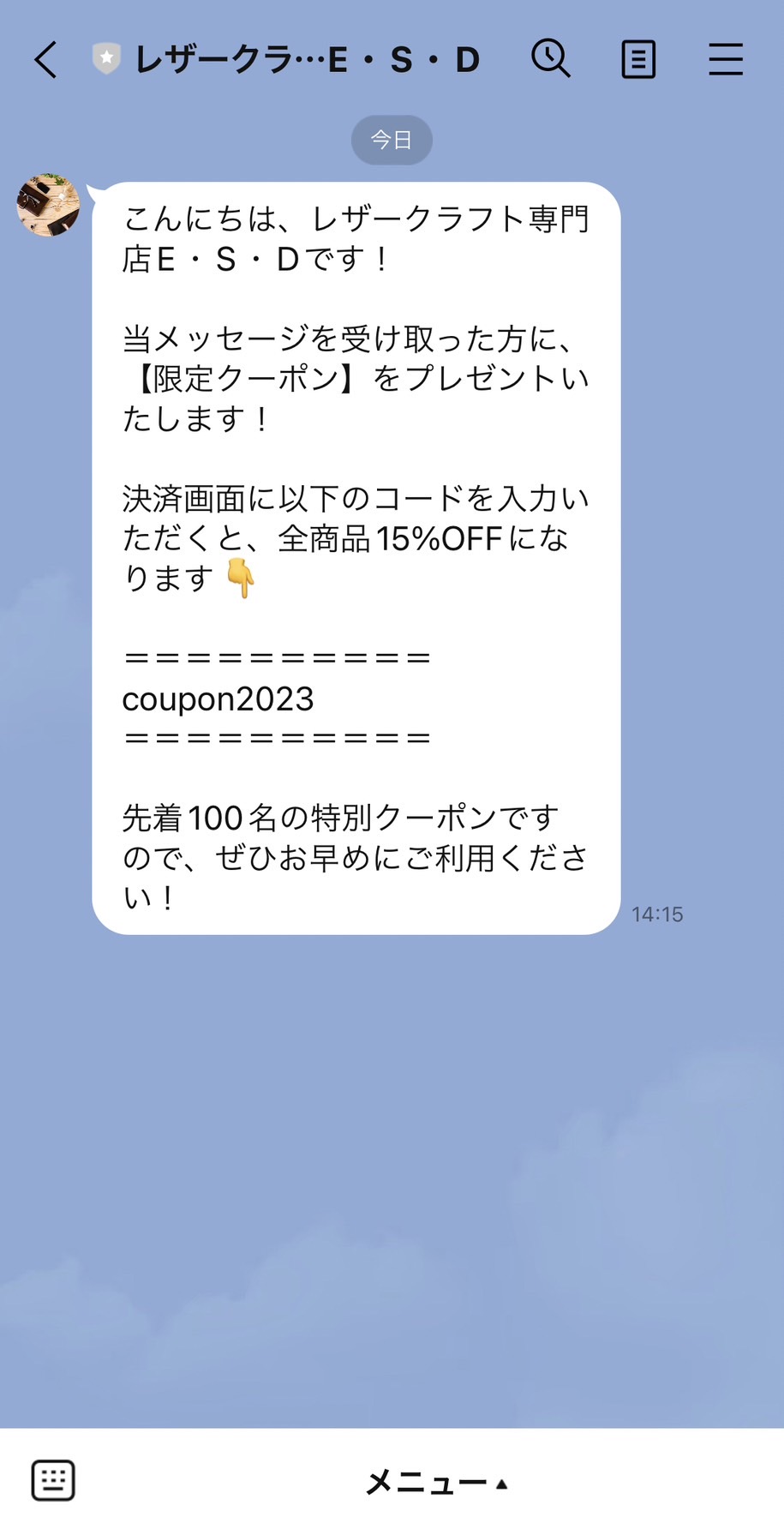Viewport: 784px width, 1535px height.
Task: Tap the back arrow to exit the chat
Action: [x=45, y=60]
